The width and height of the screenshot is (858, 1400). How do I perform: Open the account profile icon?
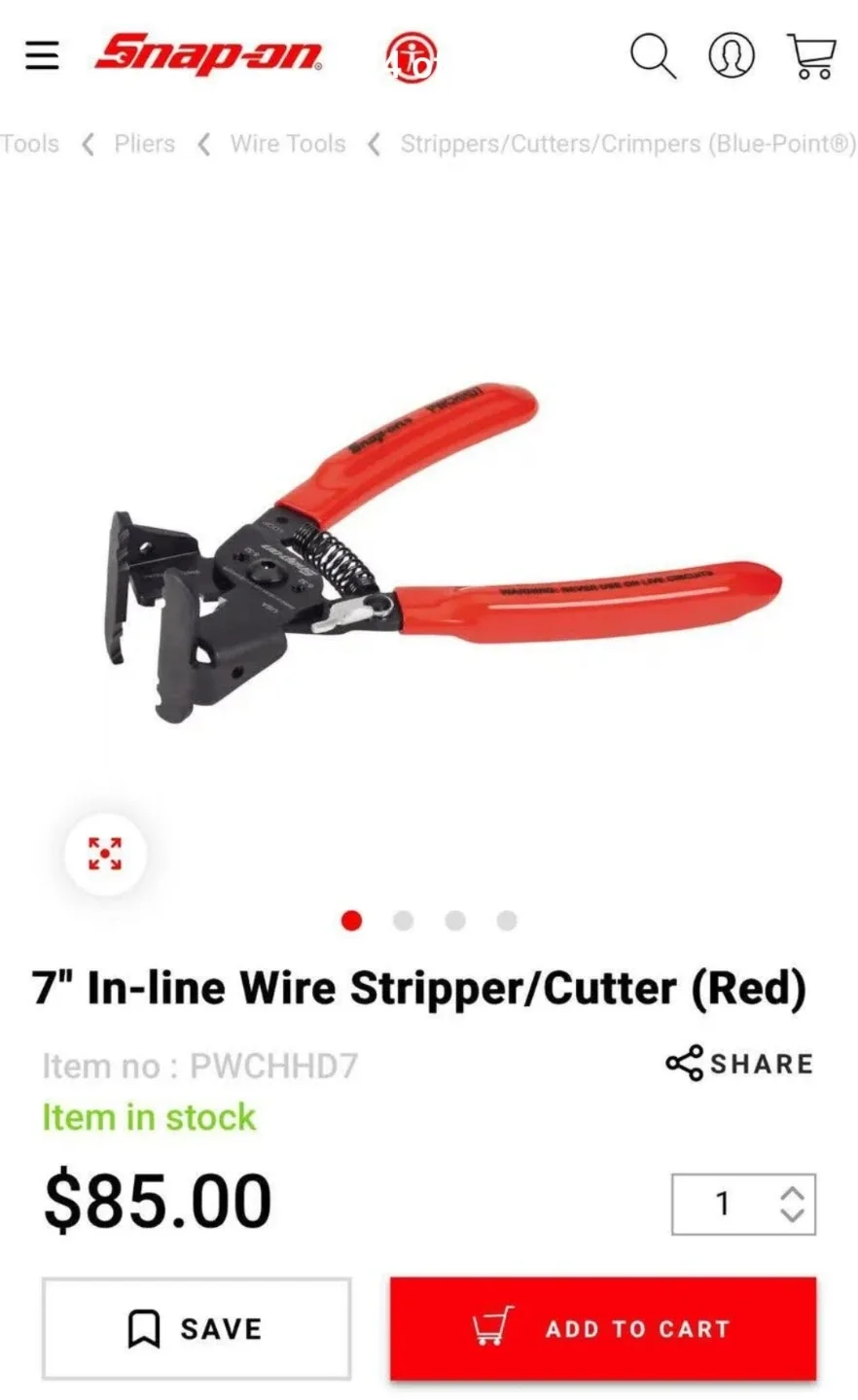[731, 56]
